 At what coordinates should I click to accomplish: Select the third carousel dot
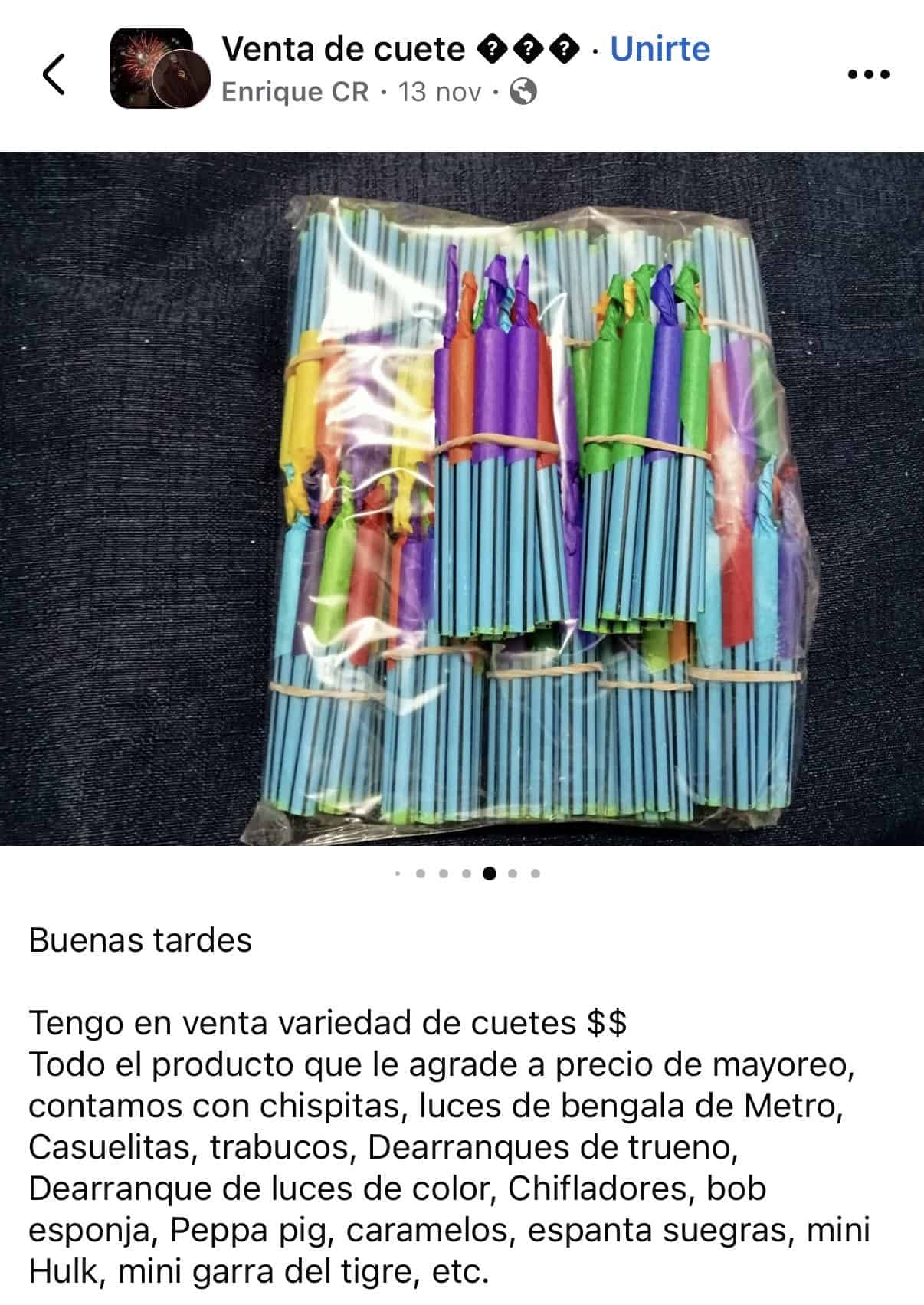tap(443, 874)
